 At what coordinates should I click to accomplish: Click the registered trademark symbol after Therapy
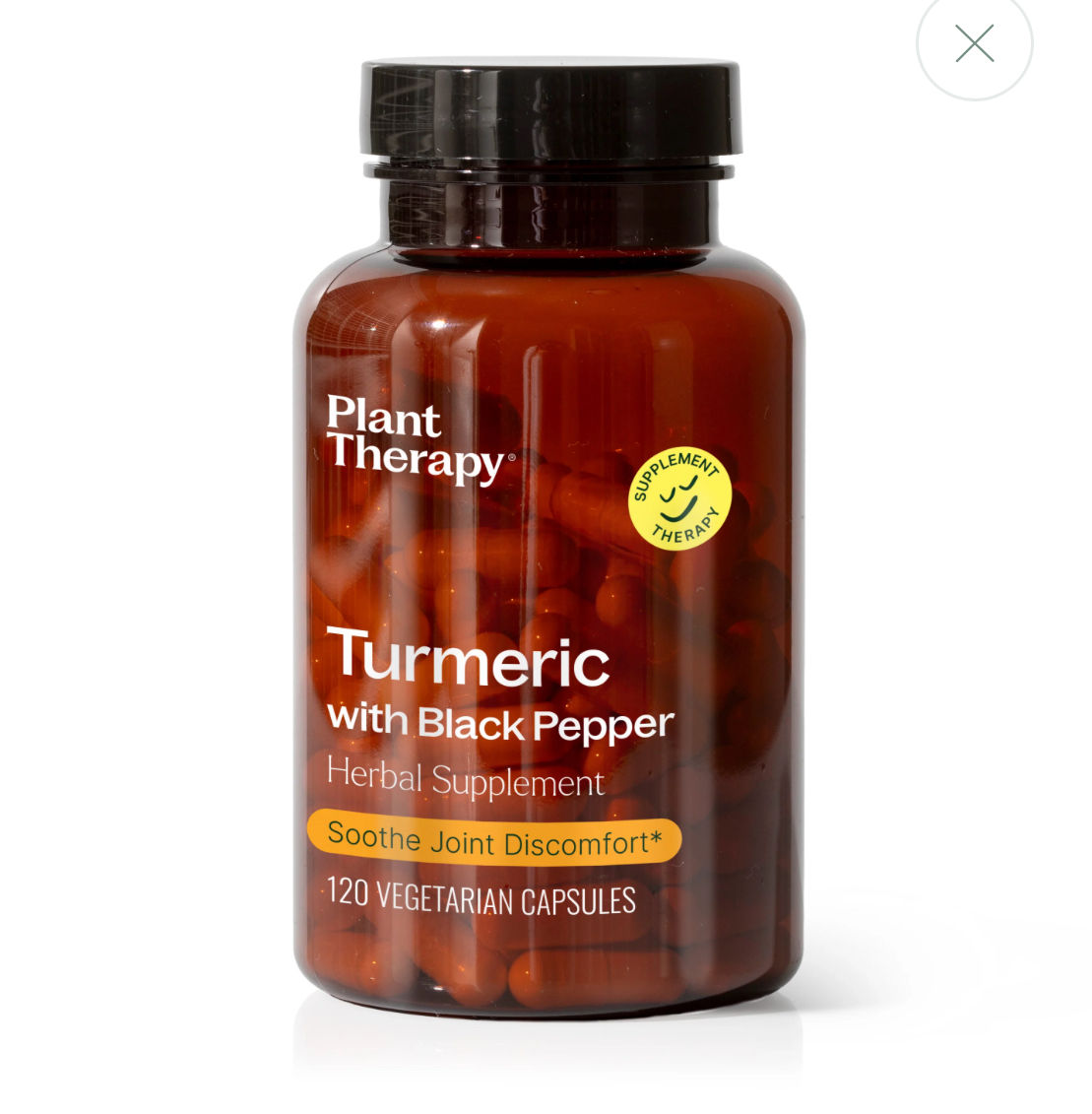pyautogui.click(x=510, y=455)
